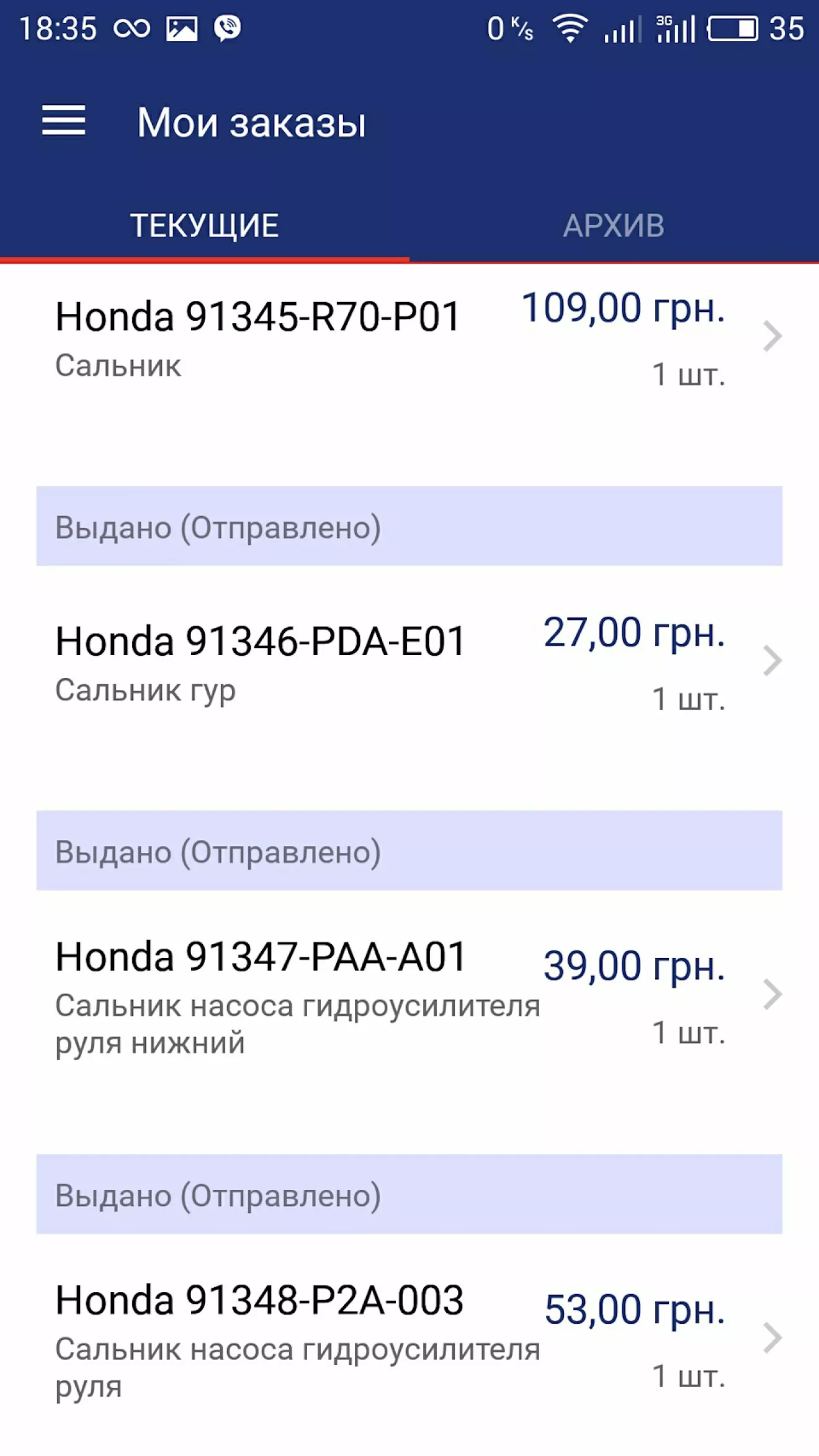Open the hamburger navigation menu
The image size is (819, 1456).
tap(63, 120)
